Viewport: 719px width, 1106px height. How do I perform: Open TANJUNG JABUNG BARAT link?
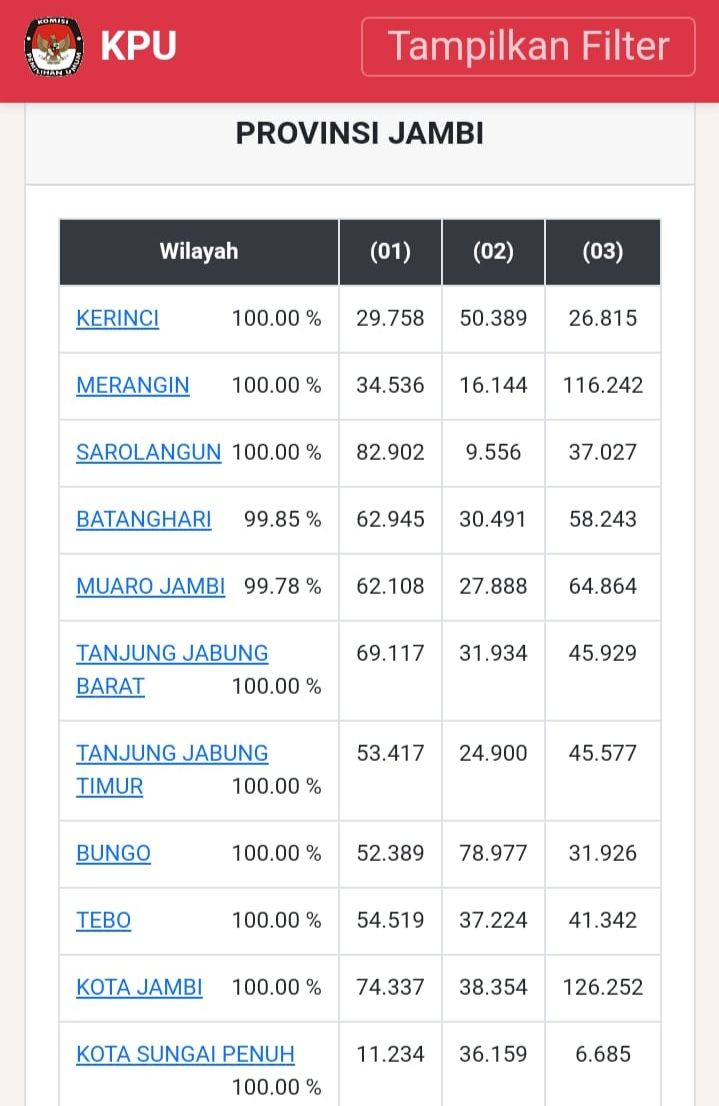pos(172,654)
